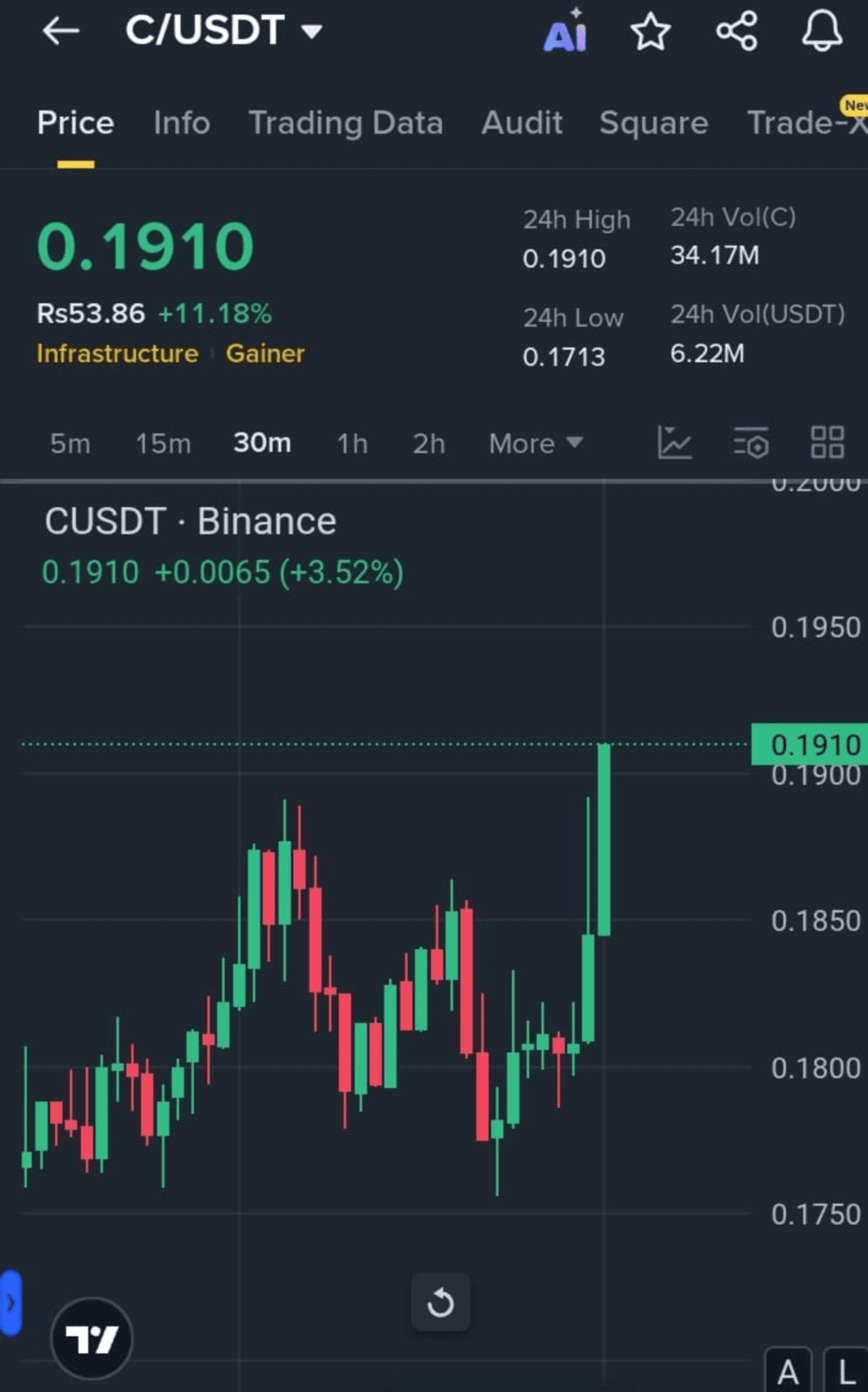
Task: Tap the Infrastructure category tag
Action: click(118, 354)
